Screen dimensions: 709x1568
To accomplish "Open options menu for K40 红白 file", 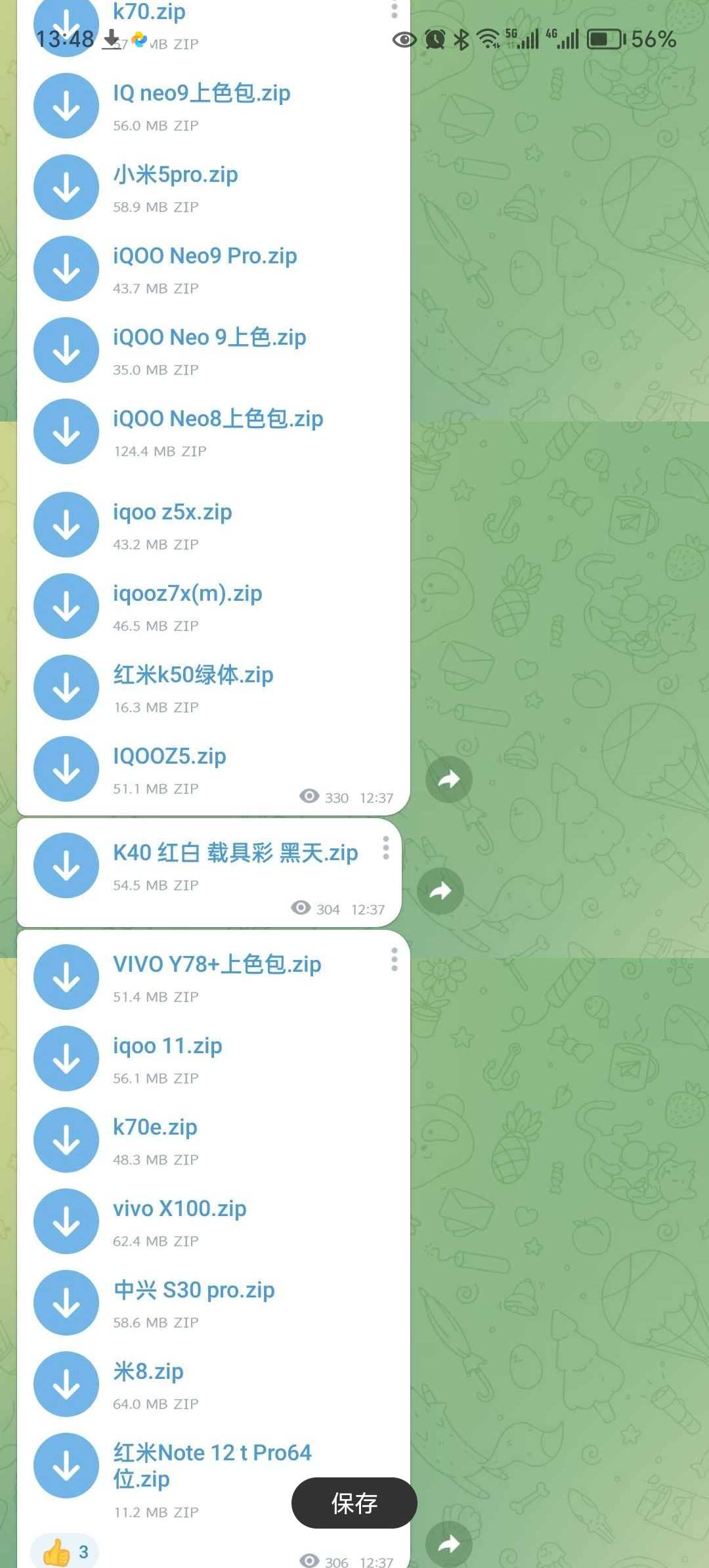I will point(386,848).
